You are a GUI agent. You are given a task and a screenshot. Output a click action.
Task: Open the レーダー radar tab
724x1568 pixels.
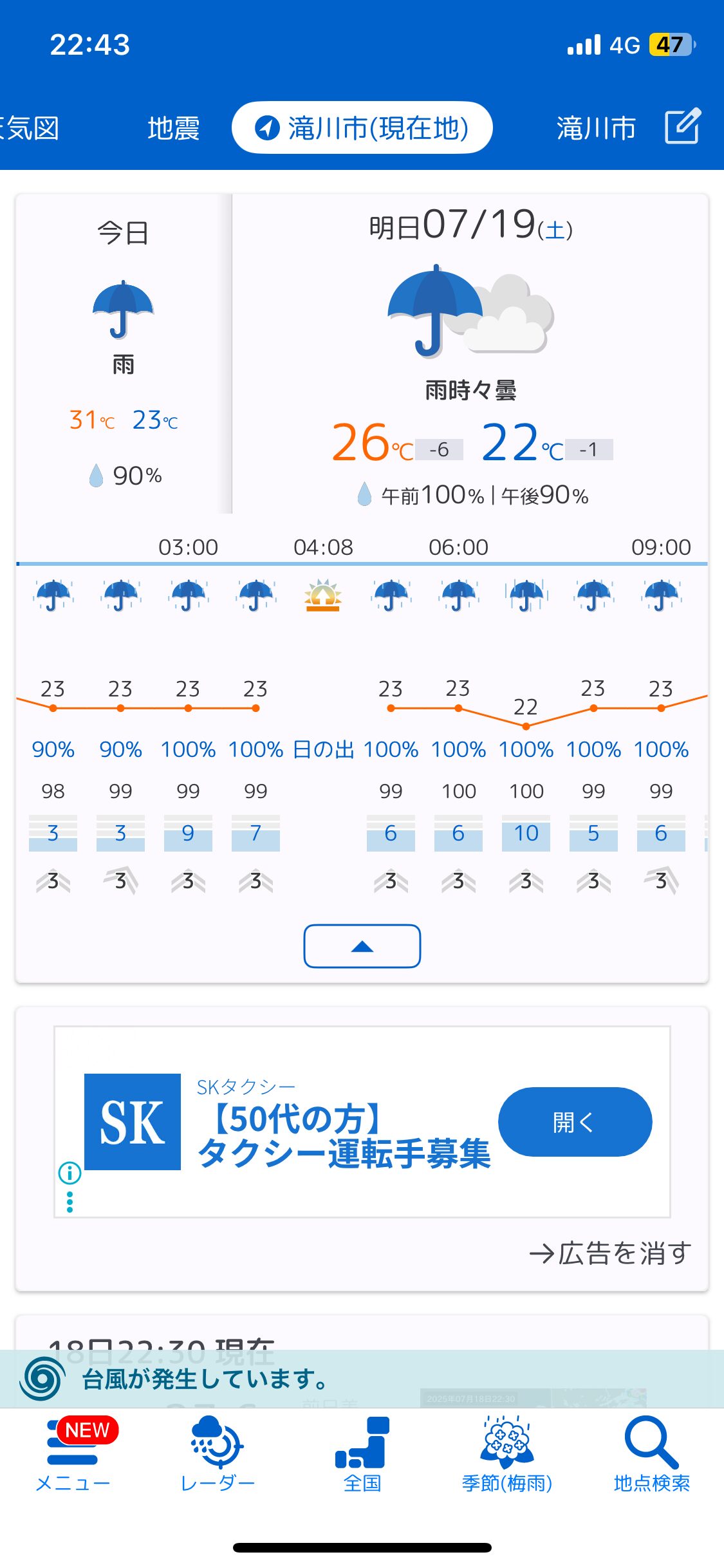(218, 1455)
